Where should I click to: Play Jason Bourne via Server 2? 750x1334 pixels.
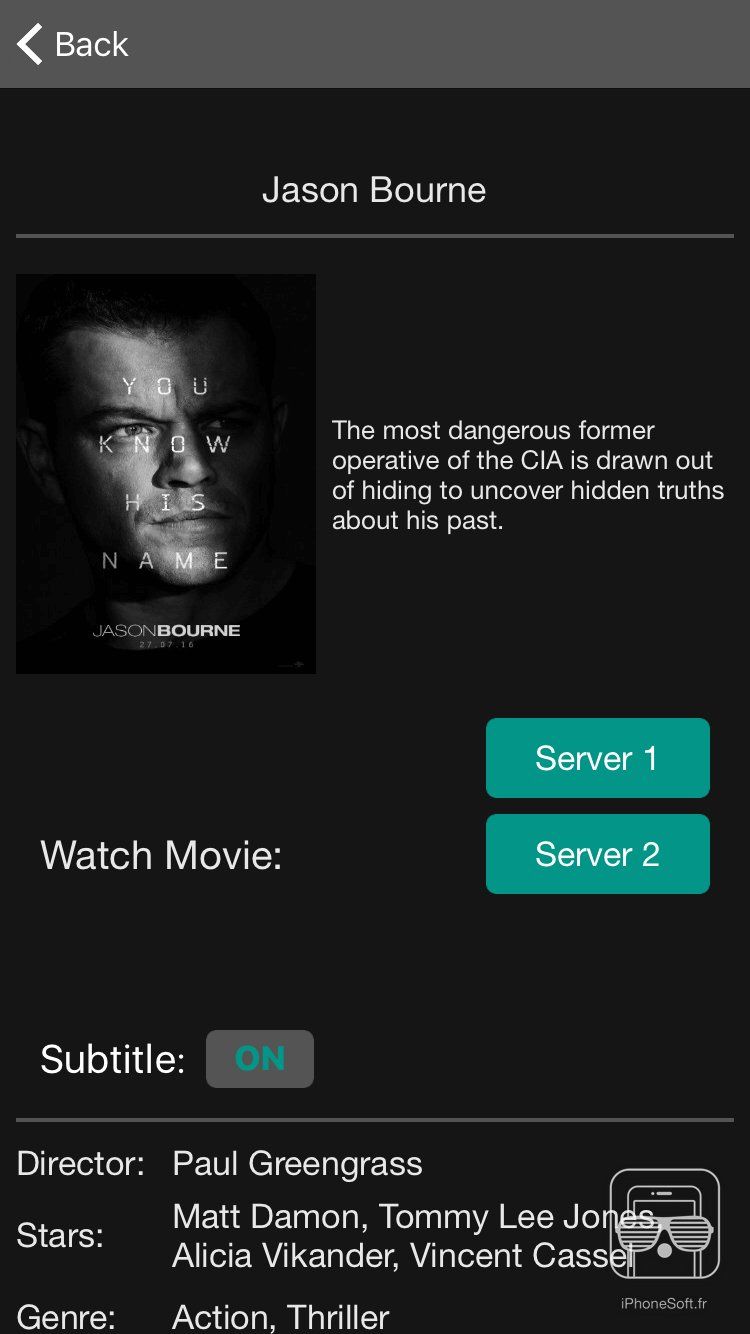click(x=597, y=854)
